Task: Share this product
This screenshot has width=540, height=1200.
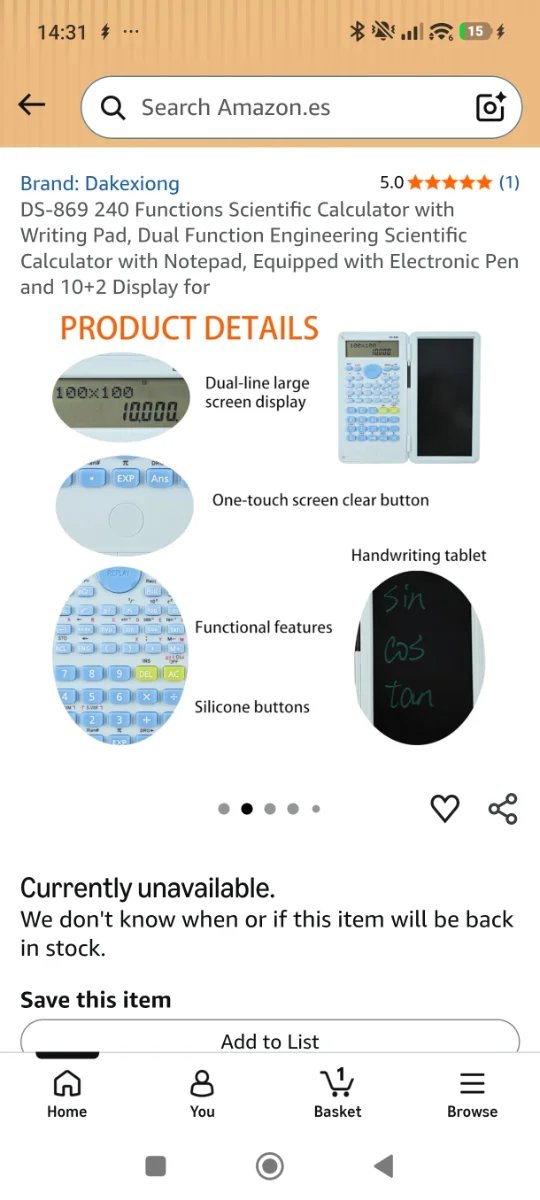Action: click(503, 808)
